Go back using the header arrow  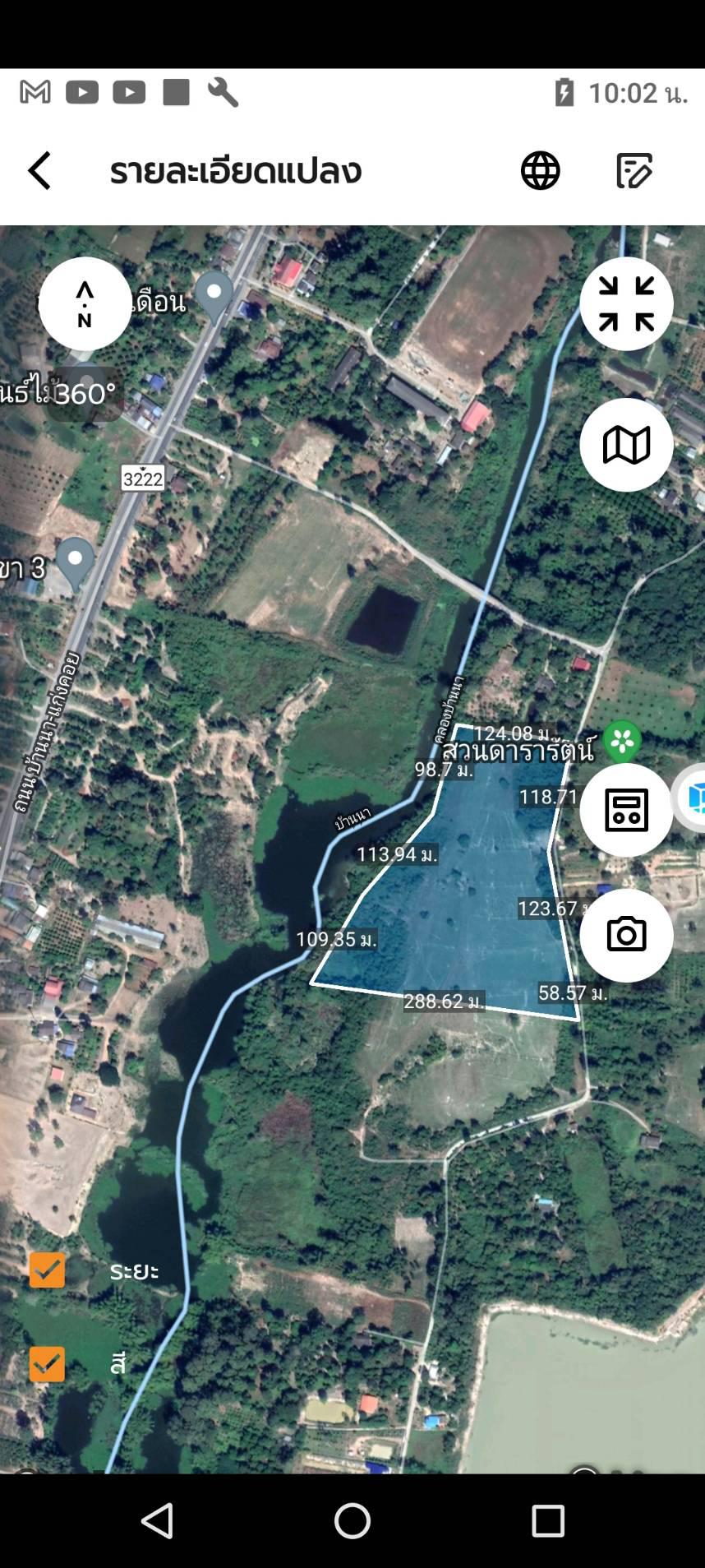coord(39,171)
